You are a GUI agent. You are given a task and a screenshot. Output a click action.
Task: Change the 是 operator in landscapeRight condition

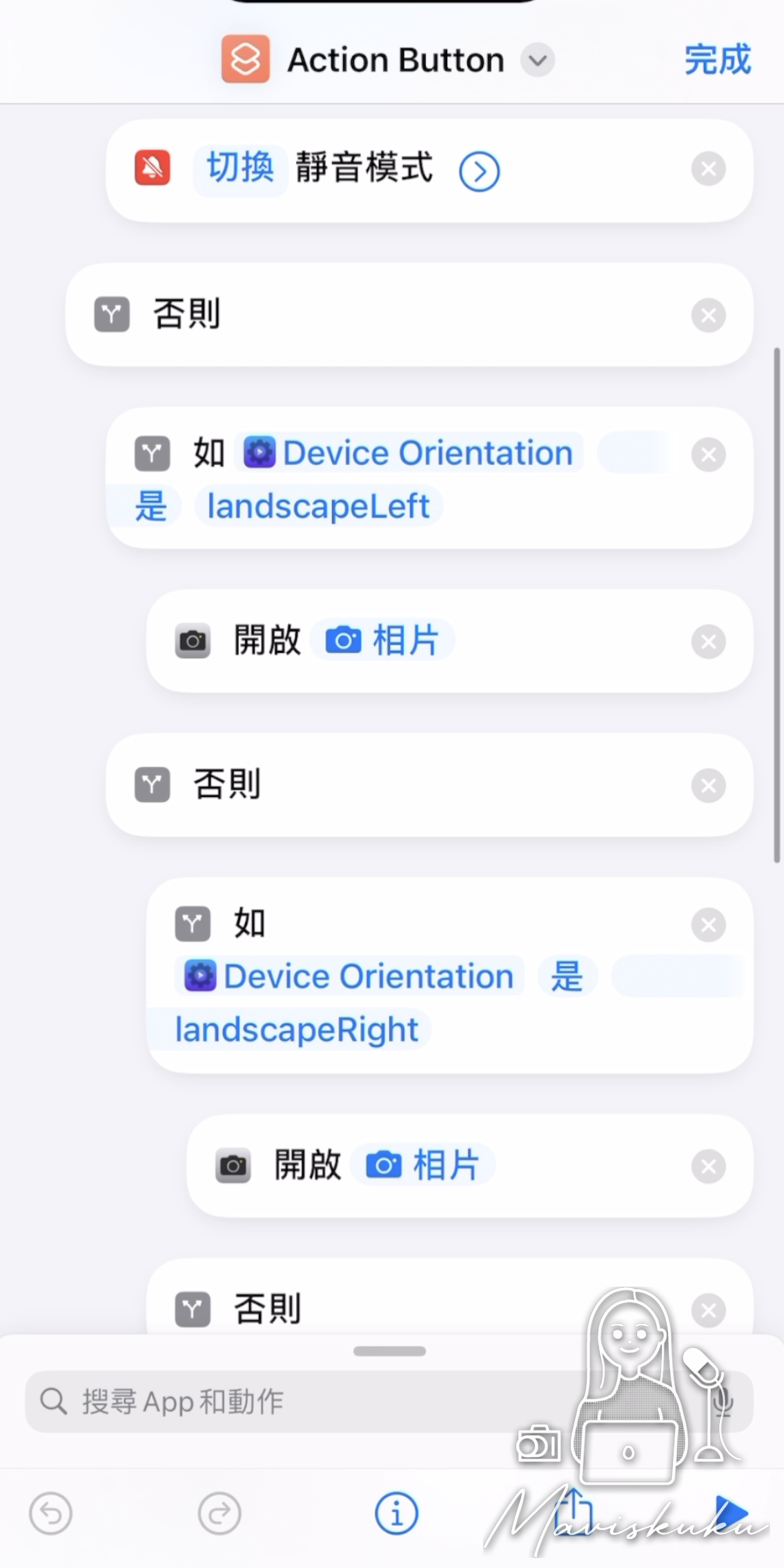coord(566,977)
